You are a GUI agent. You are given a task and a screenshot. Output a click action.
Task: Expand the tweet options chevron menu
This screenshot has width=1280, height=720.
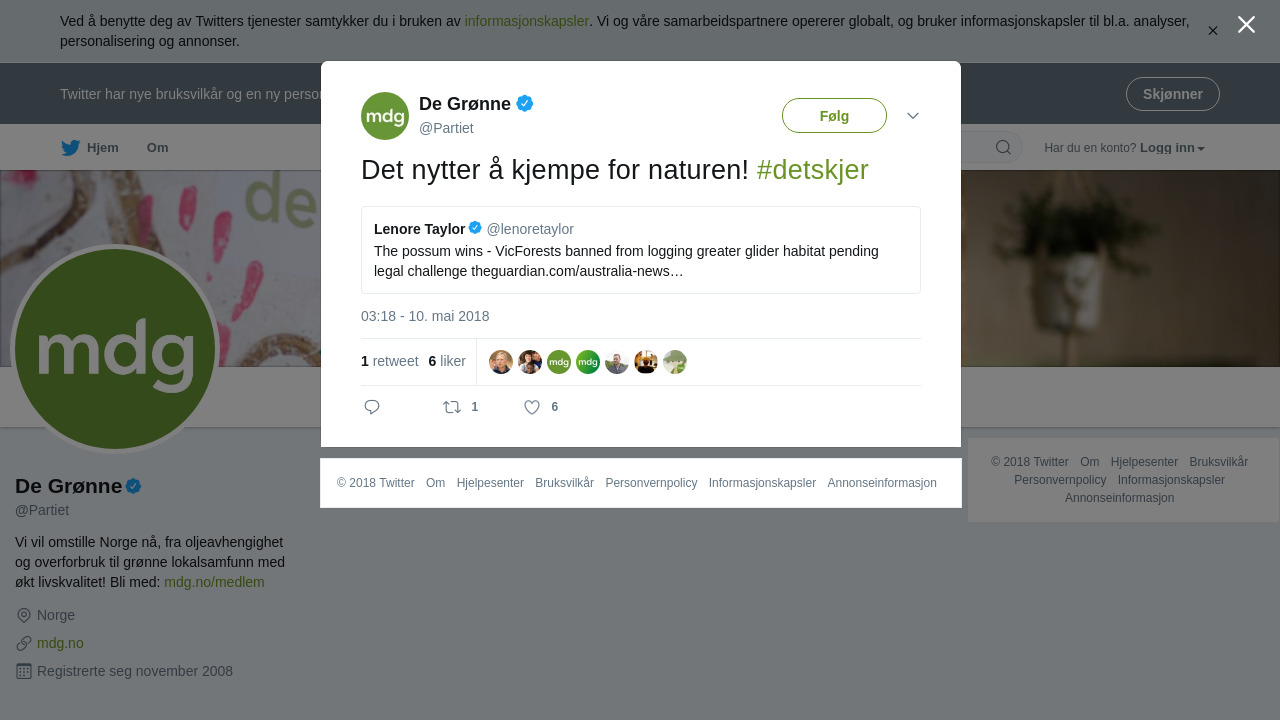tap(913, 116)
